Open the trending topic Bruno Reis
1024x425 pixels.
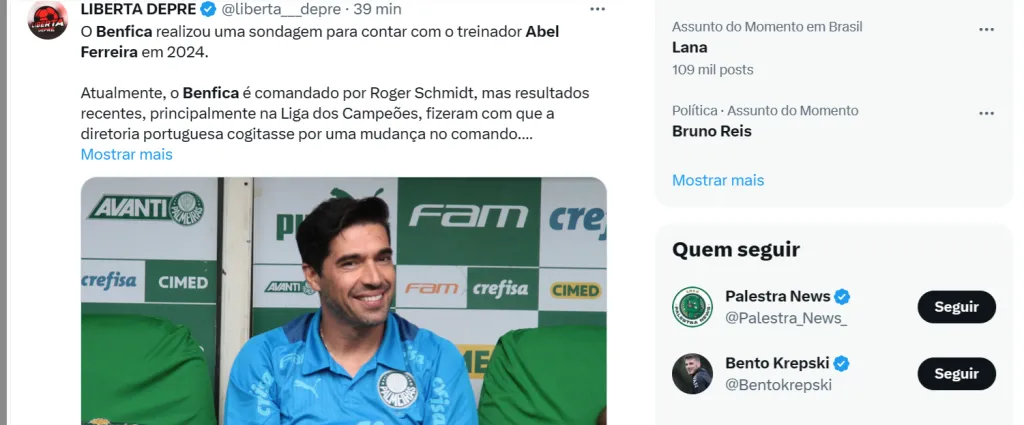pyautogui.click(x=711, y=131)
